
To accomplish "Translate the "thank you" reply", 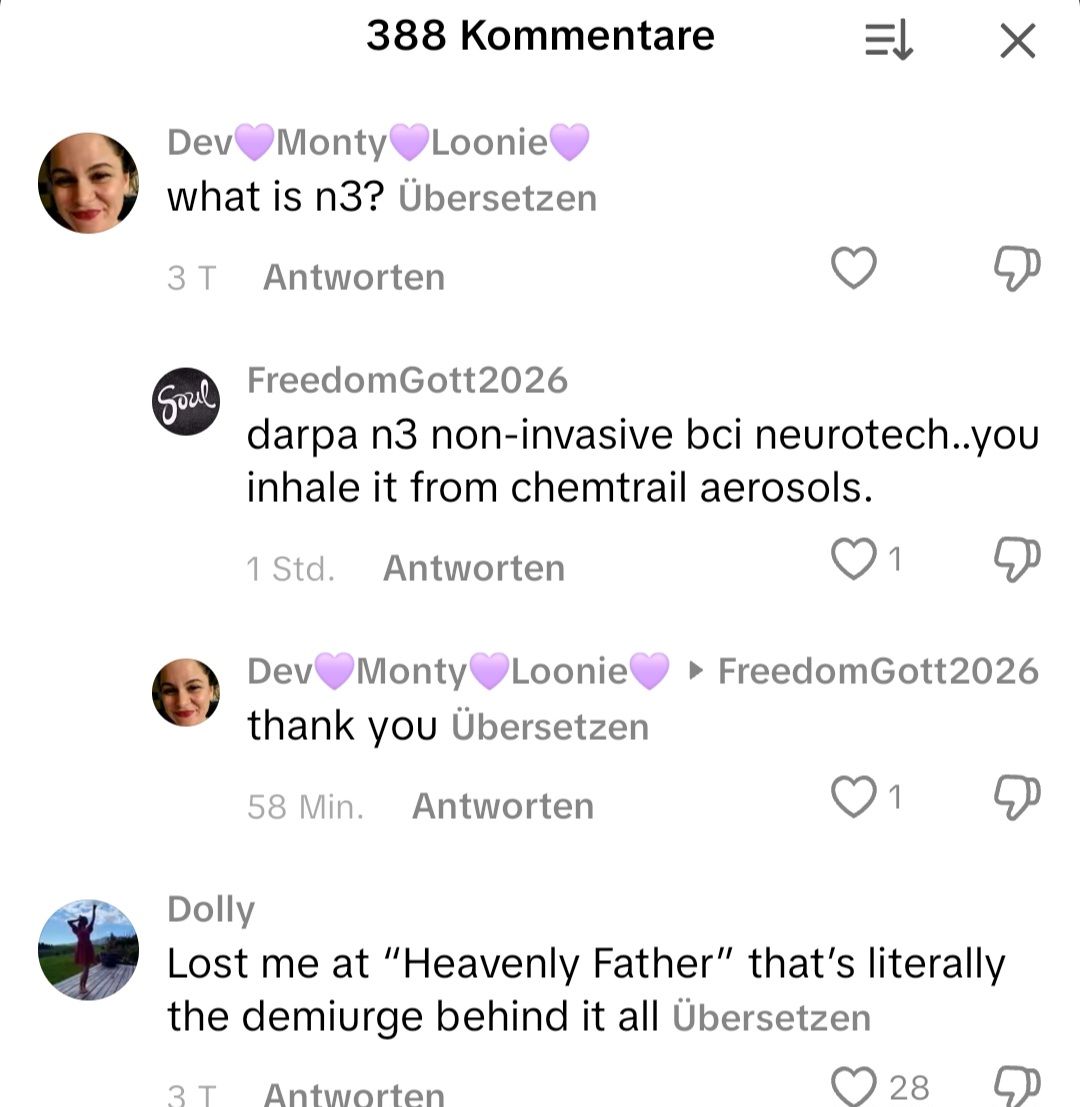I will (x=550, y=727).
